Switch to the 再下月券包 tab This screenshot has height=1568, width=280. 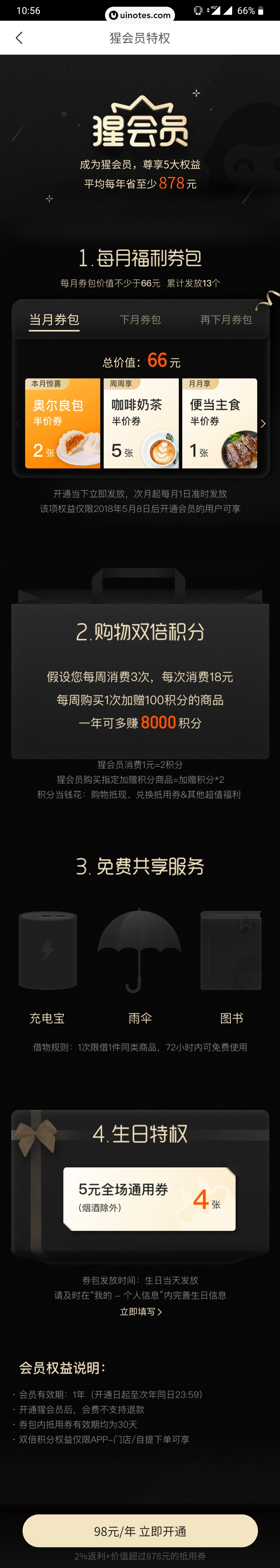(x=226, y=320)
